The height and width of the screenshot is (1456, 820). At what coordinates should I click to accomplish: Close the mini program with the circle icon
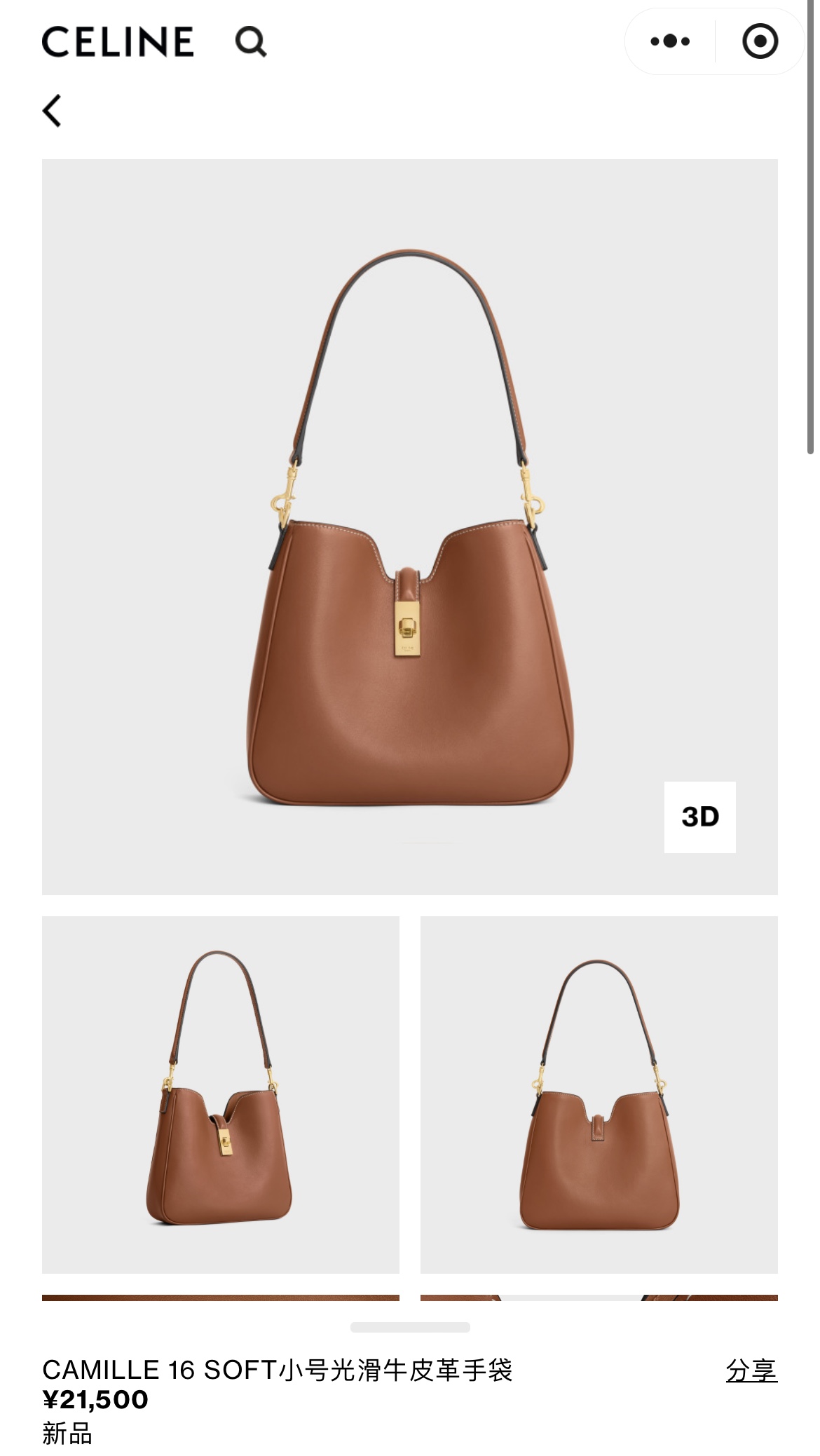click(760, 41)
